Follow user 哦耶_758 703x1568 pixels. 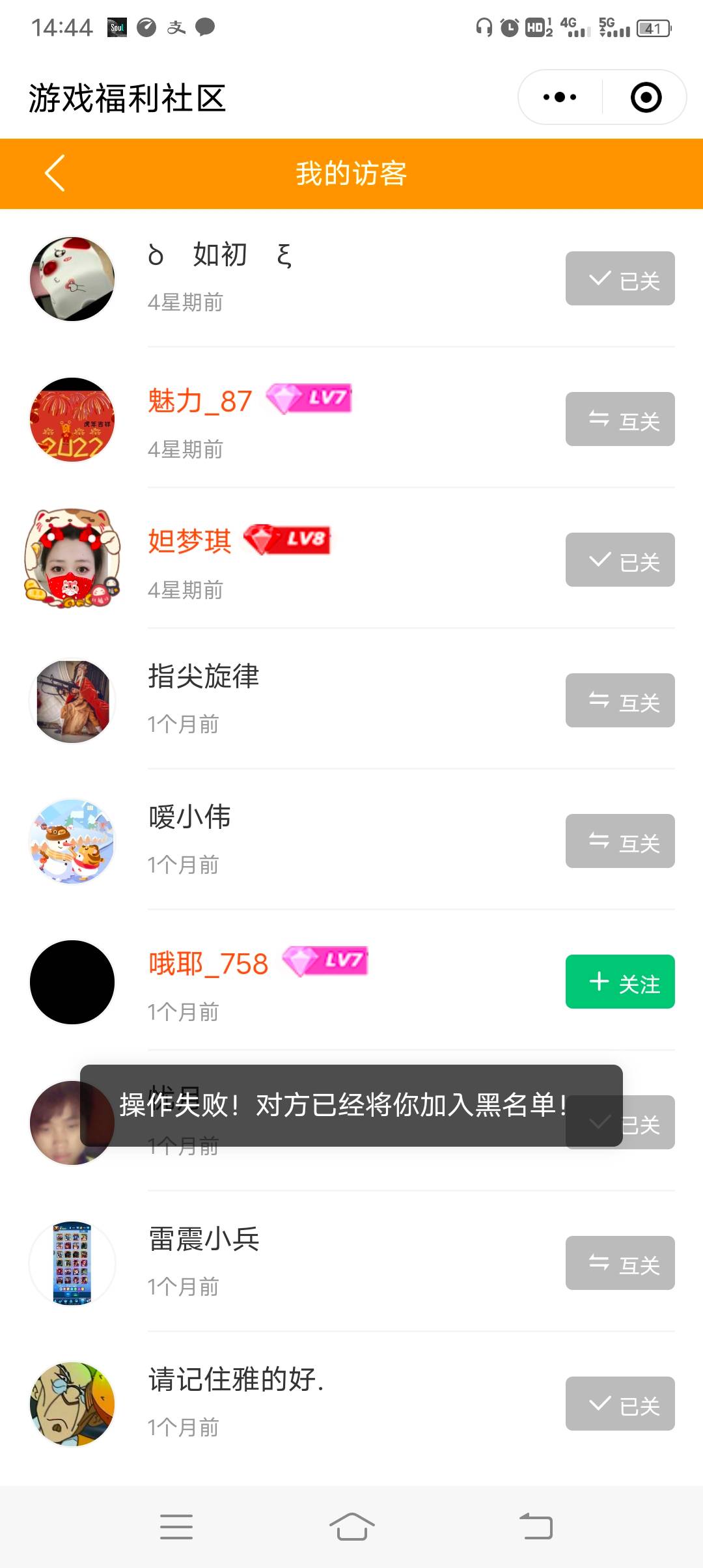coord(620,981)
